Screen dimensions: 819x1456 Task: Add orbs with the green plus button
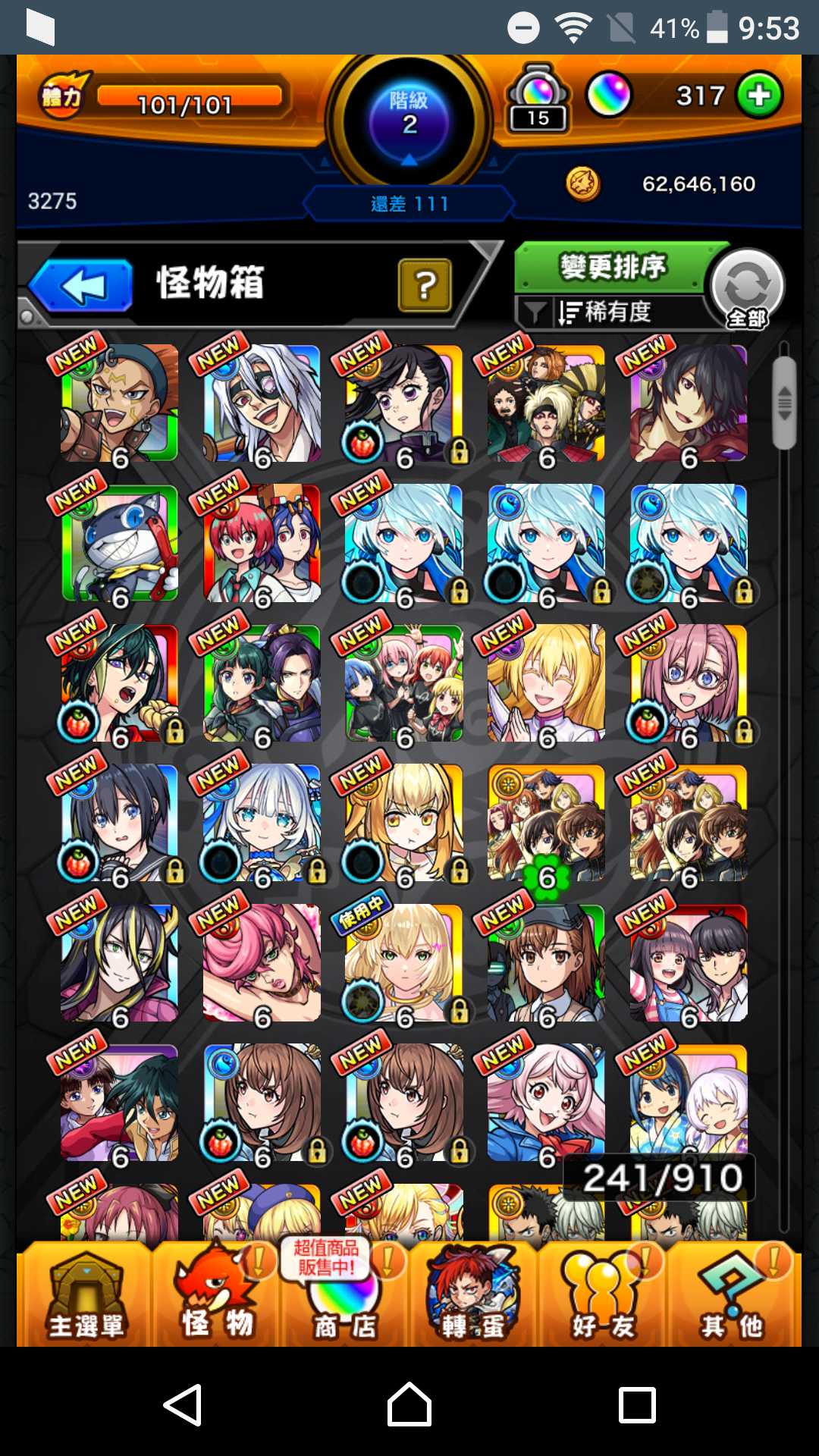coord(759,96)
